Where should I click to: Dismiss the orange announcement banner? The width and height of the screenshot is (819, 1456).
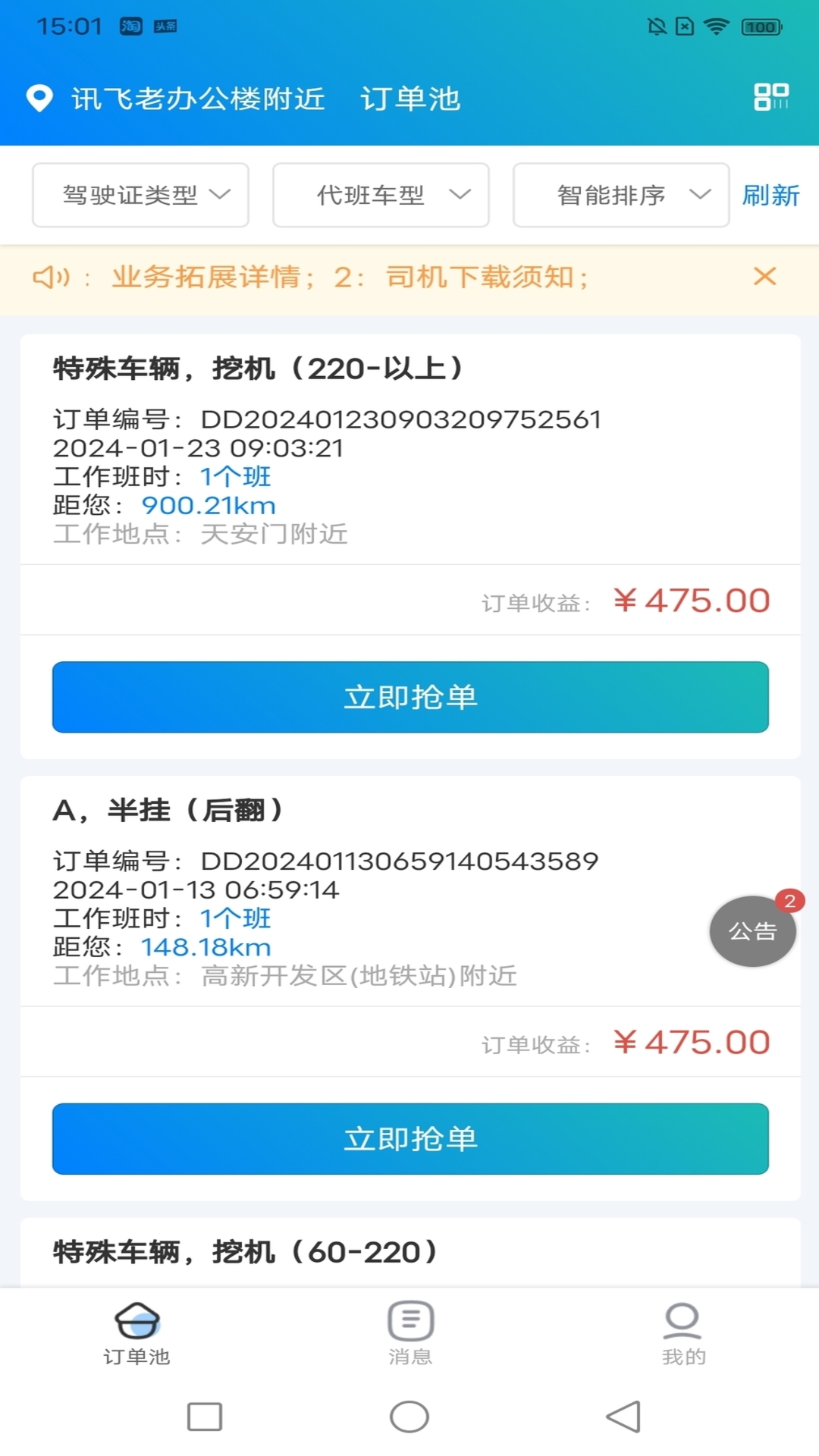click(764, 277)
